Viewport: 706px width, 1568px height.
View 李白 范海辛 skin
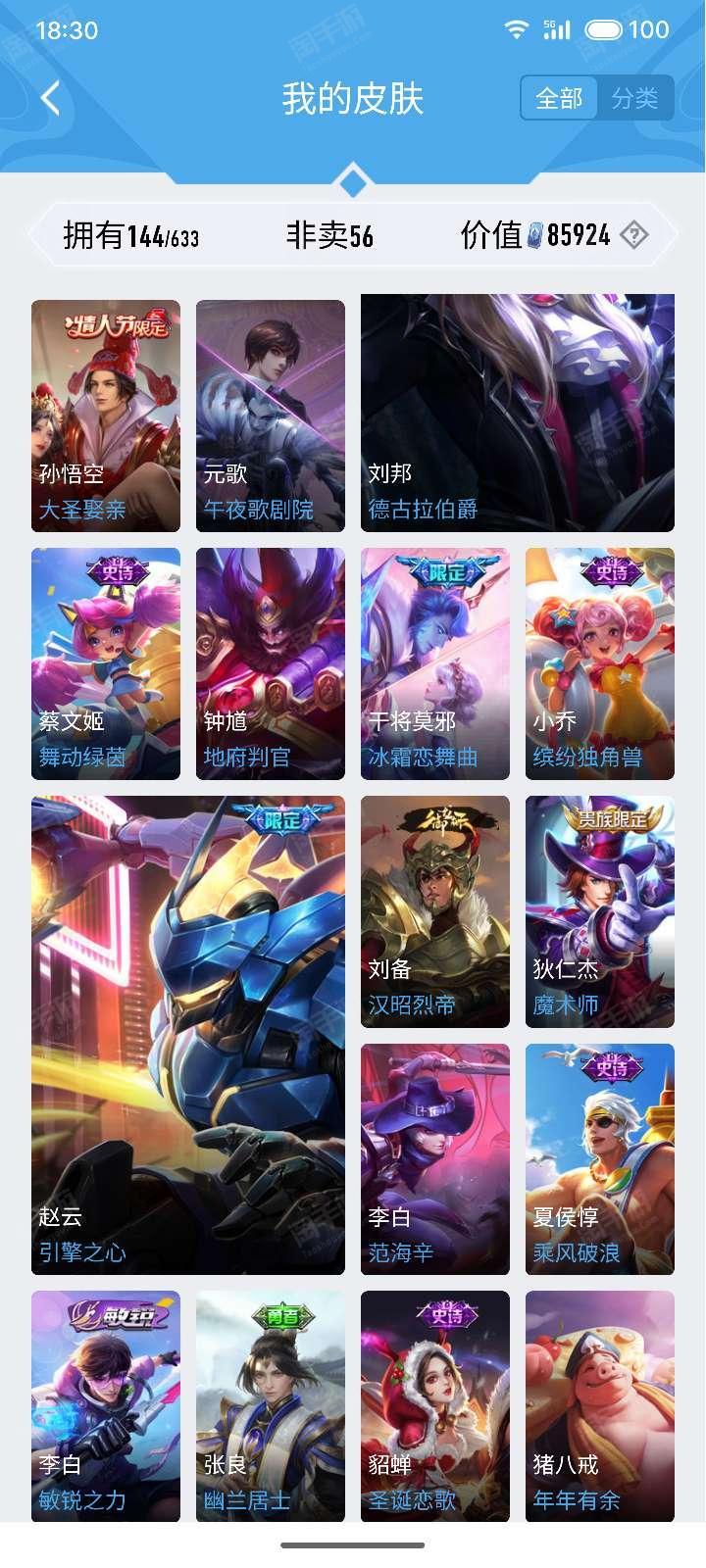point(435,1159)
